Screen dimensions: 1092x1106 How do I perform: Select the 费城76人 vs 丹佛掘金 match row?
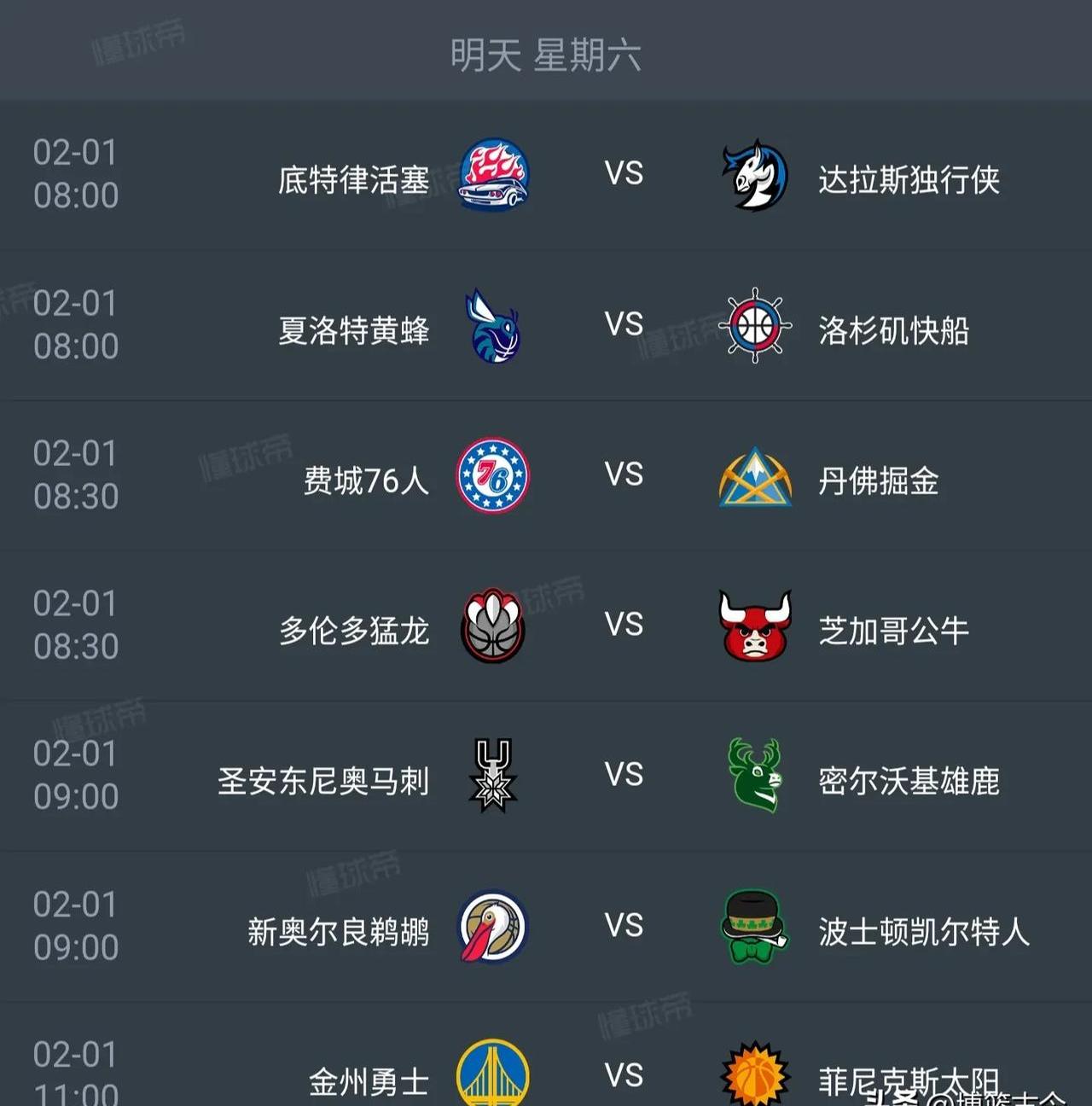pyautogui.click(x=546, y=476)
